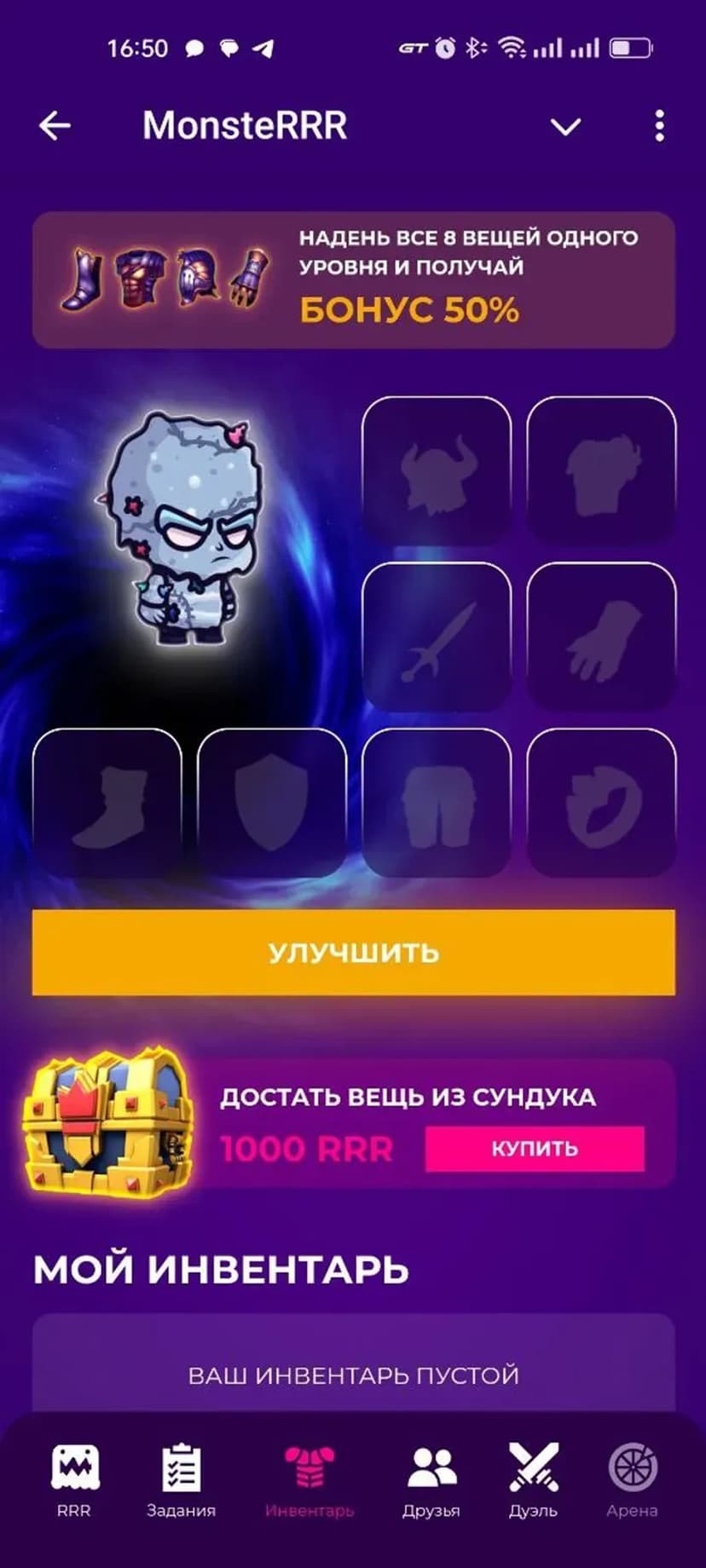Go back using the arrow icon

tap(55, 126)
